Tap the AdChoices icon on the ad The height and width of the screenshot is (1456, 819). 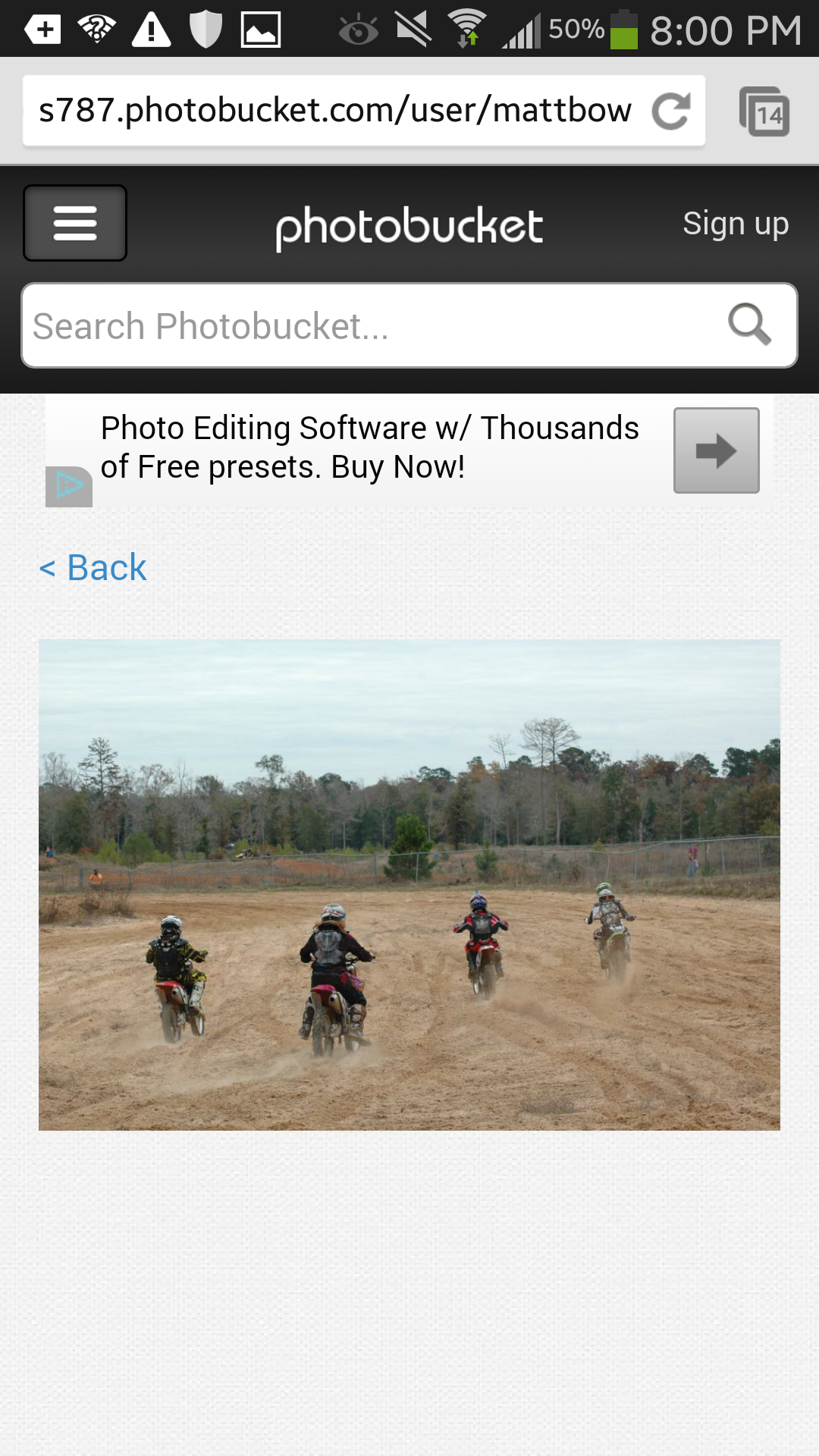[x=69, y=486]
